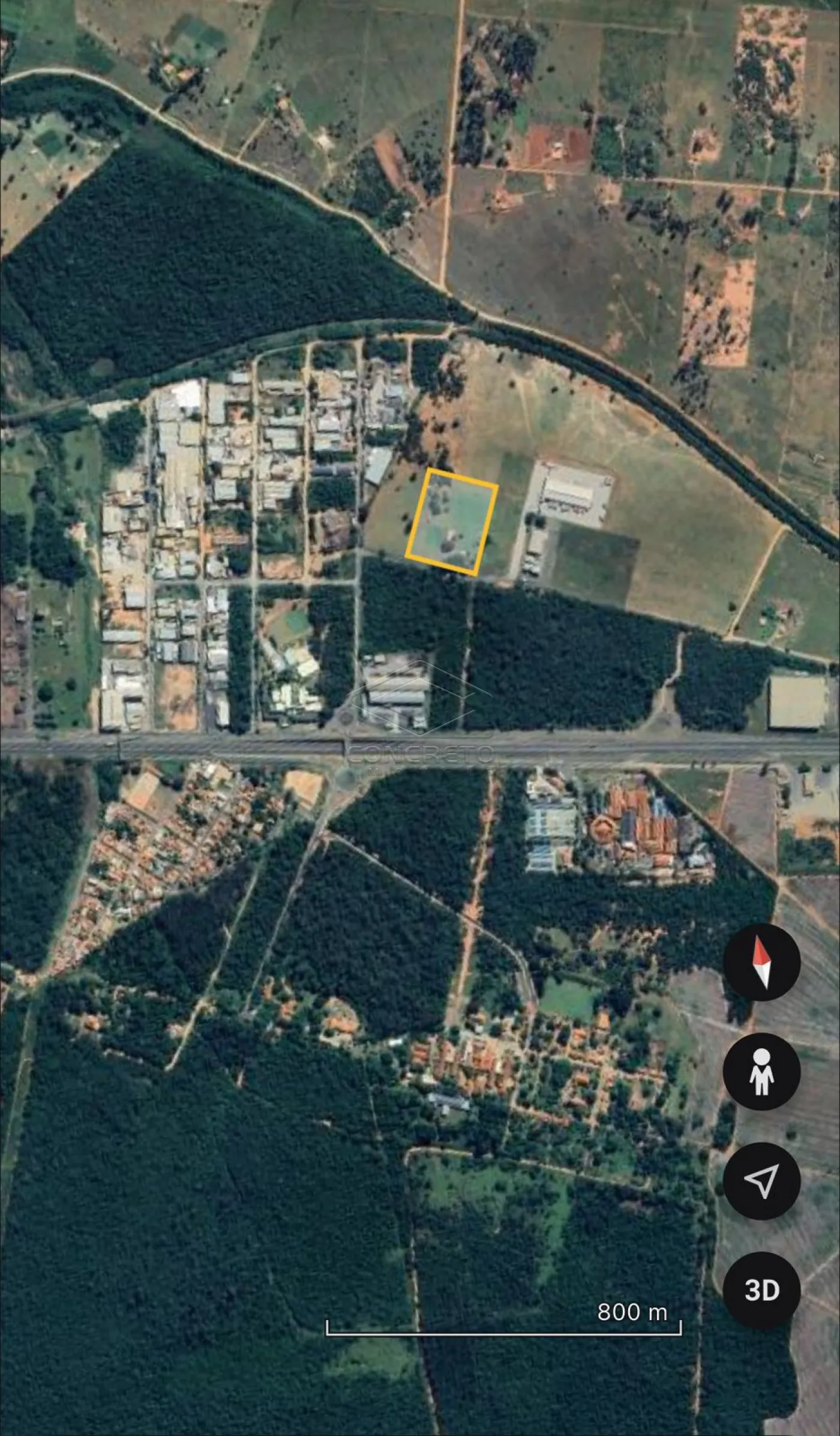
Task: Open Street View with the pegman button
Action: (761, 1071)
